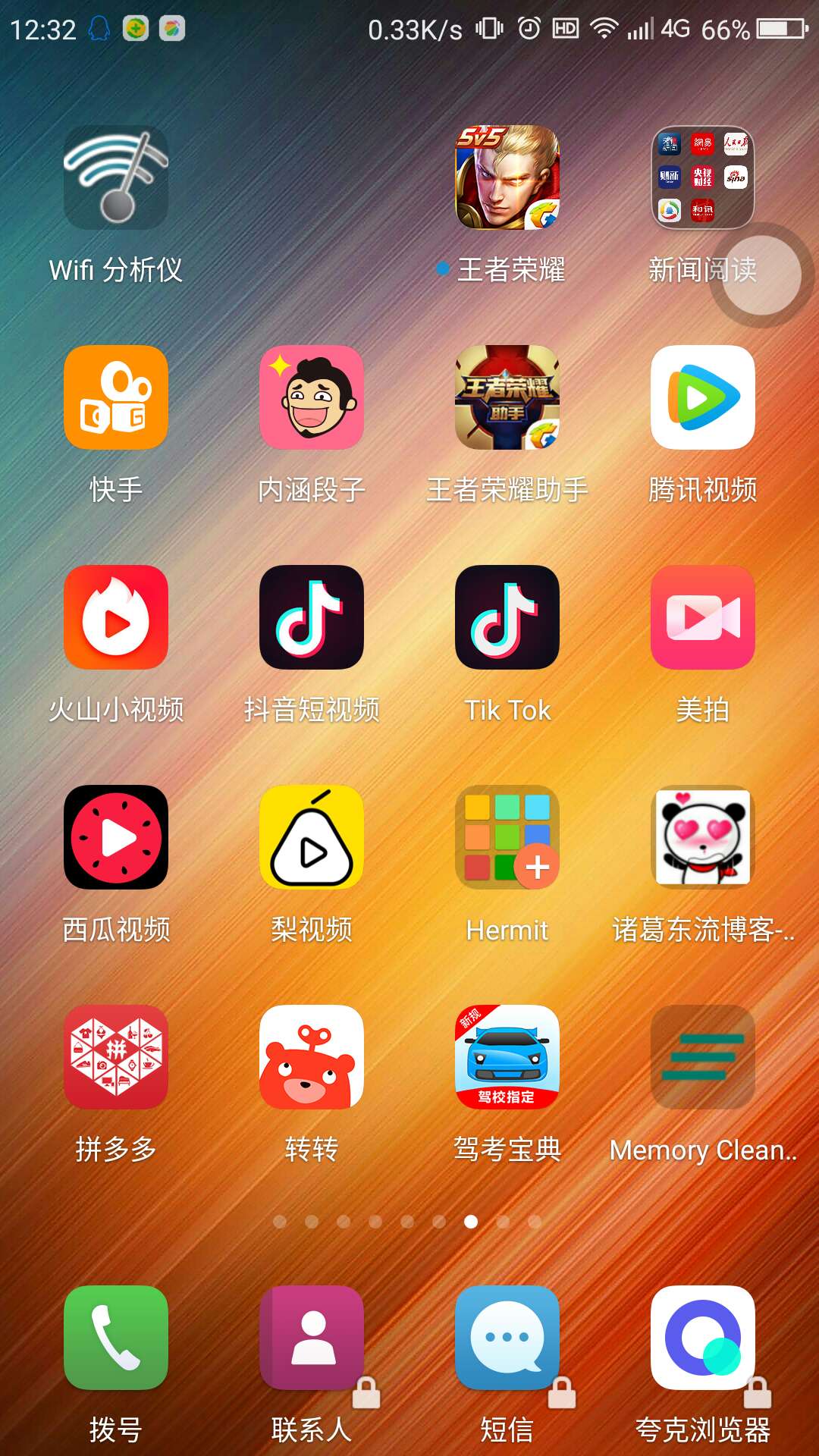Open 腾讯视频 app

pos(703,397)
